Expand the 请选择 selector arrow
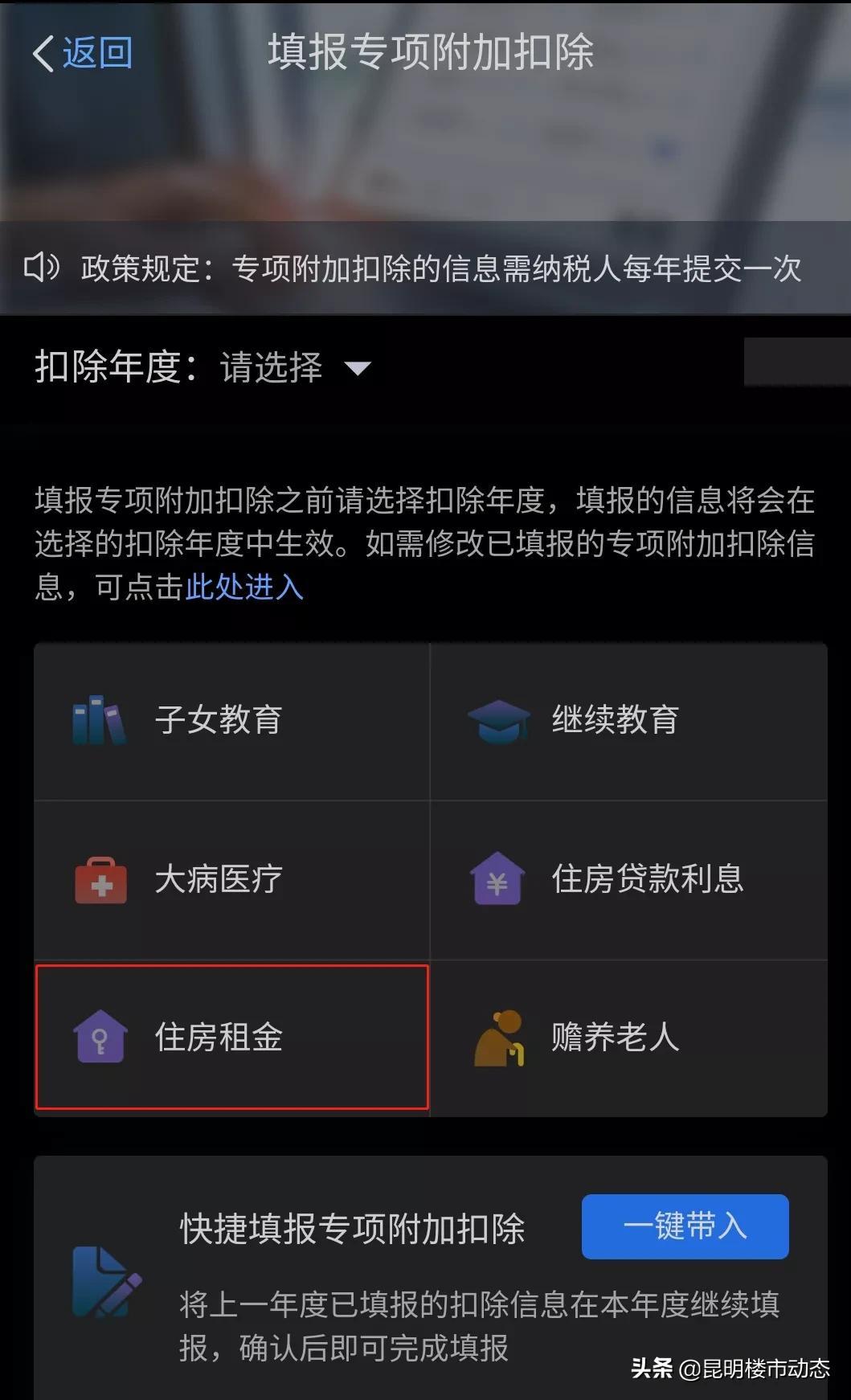 pyautogui.click(x=358, y=370)
